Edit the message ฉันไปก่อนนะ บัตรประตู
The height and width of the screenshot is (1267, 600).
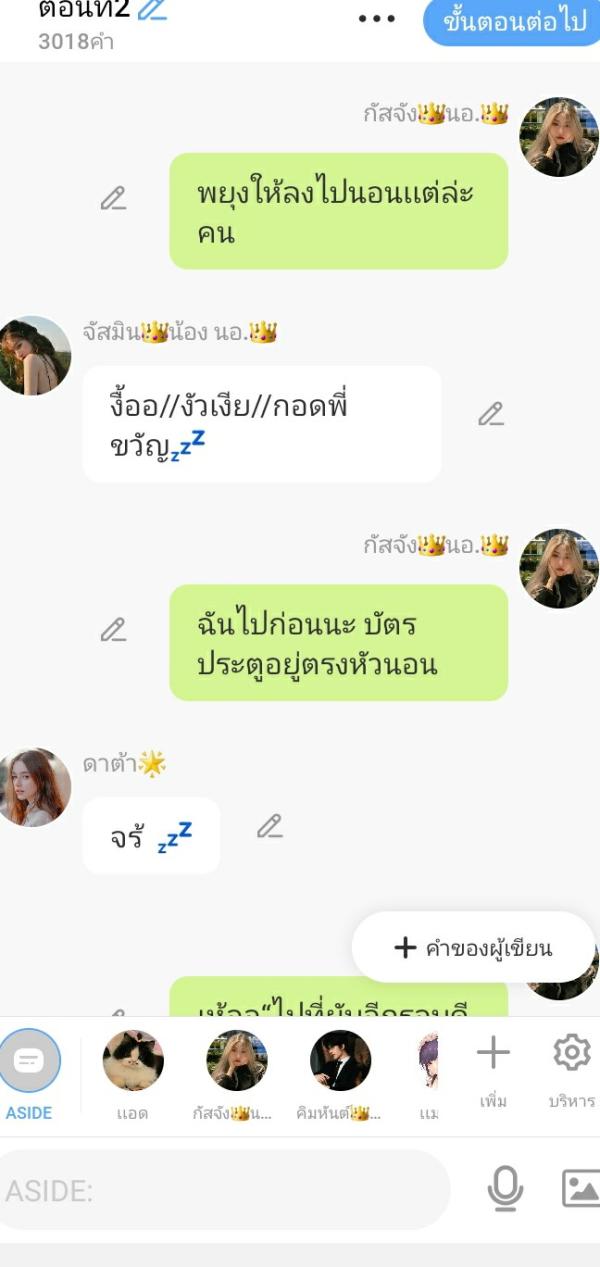pos(113,630)
